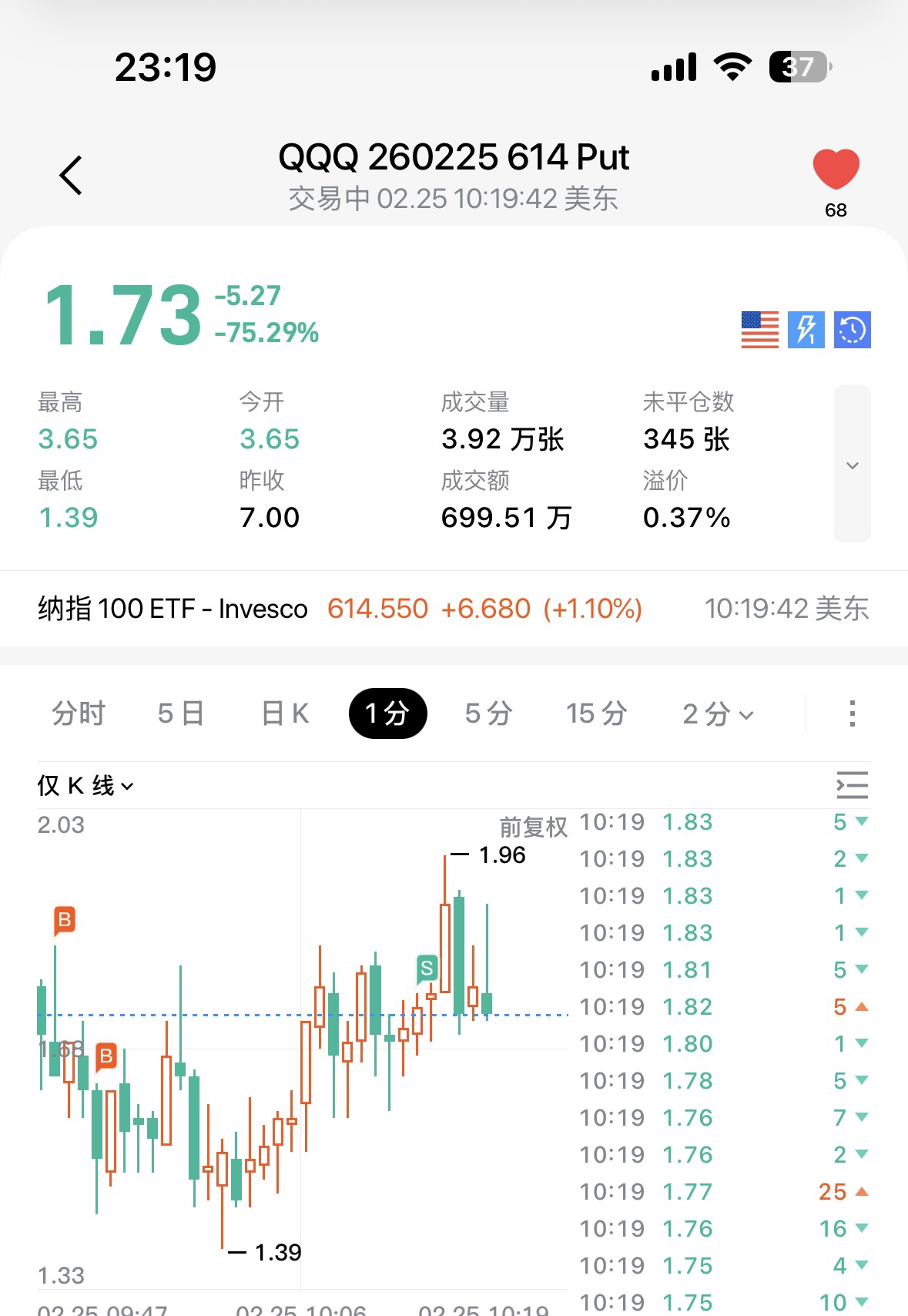Screen dimensions: 908x1316
Task: Toggle the red heart favorite icon
Action: click(x=836, y=170)
